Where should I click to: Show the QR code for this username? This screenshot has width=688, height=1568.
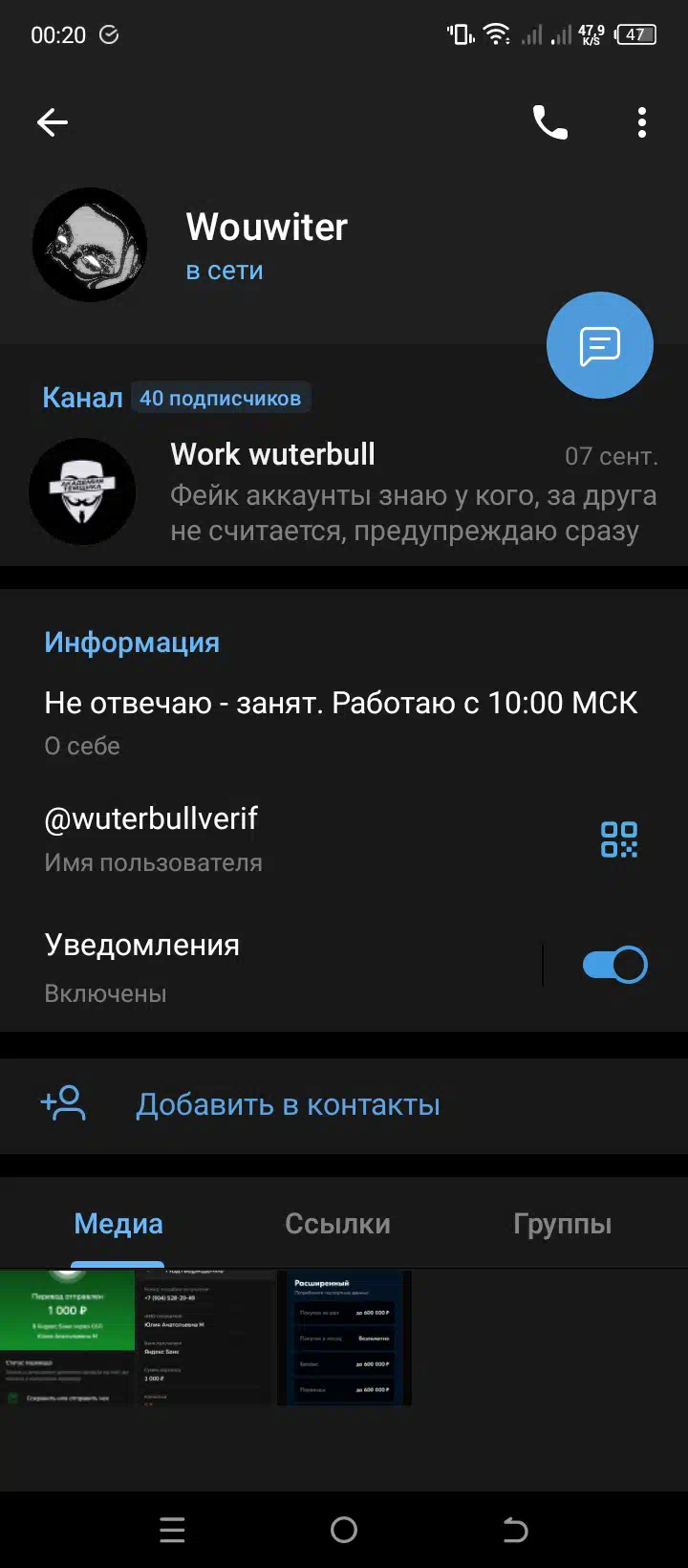click(619, 839)
